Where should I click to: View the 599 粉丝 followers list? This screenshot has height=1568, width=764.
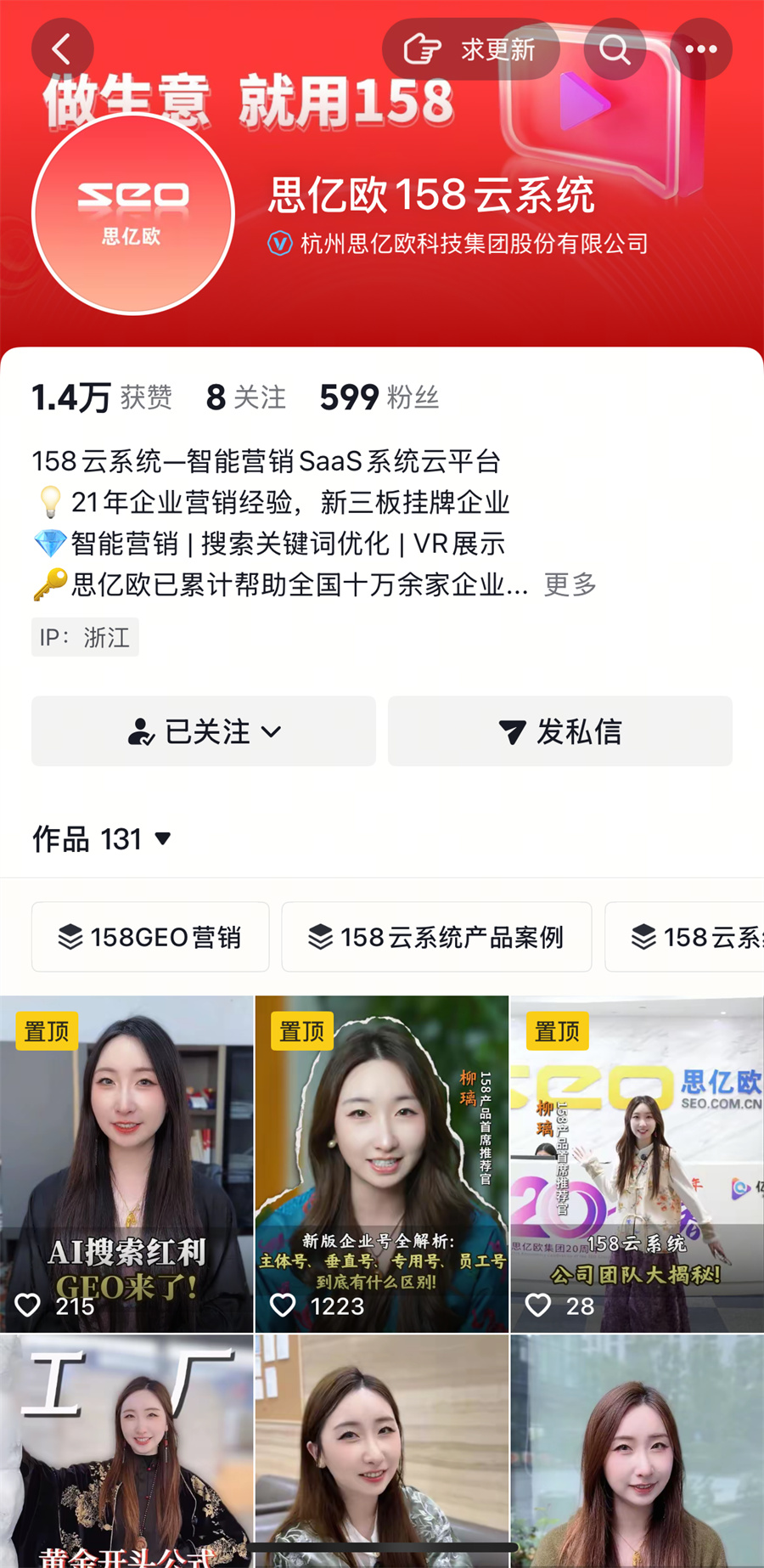click(x=379, y=398)
